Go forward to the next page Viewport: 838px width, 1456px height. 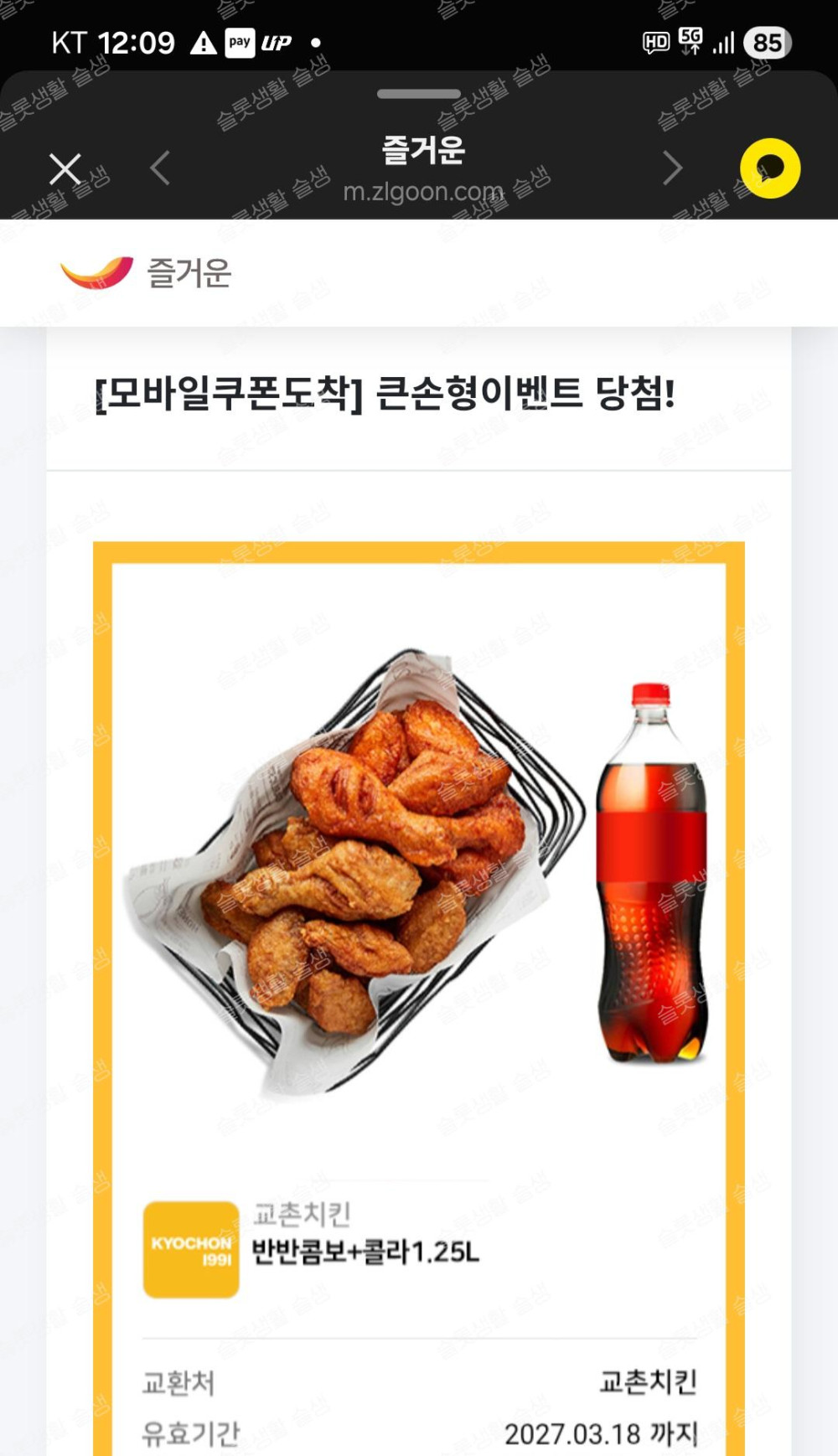(x=672, y=168)
